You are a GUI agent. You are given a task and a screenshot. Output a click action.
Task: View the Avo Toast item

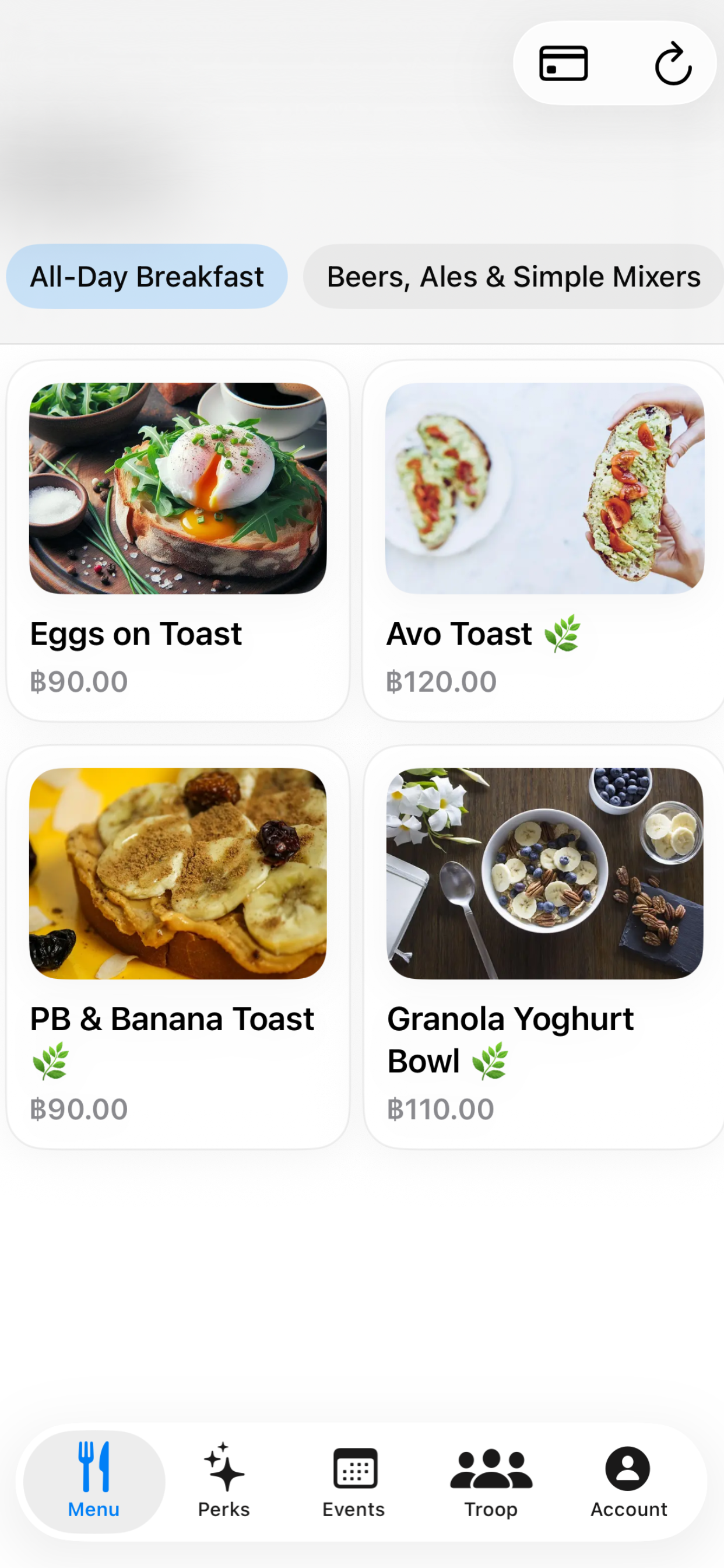(x=543, y=541)
